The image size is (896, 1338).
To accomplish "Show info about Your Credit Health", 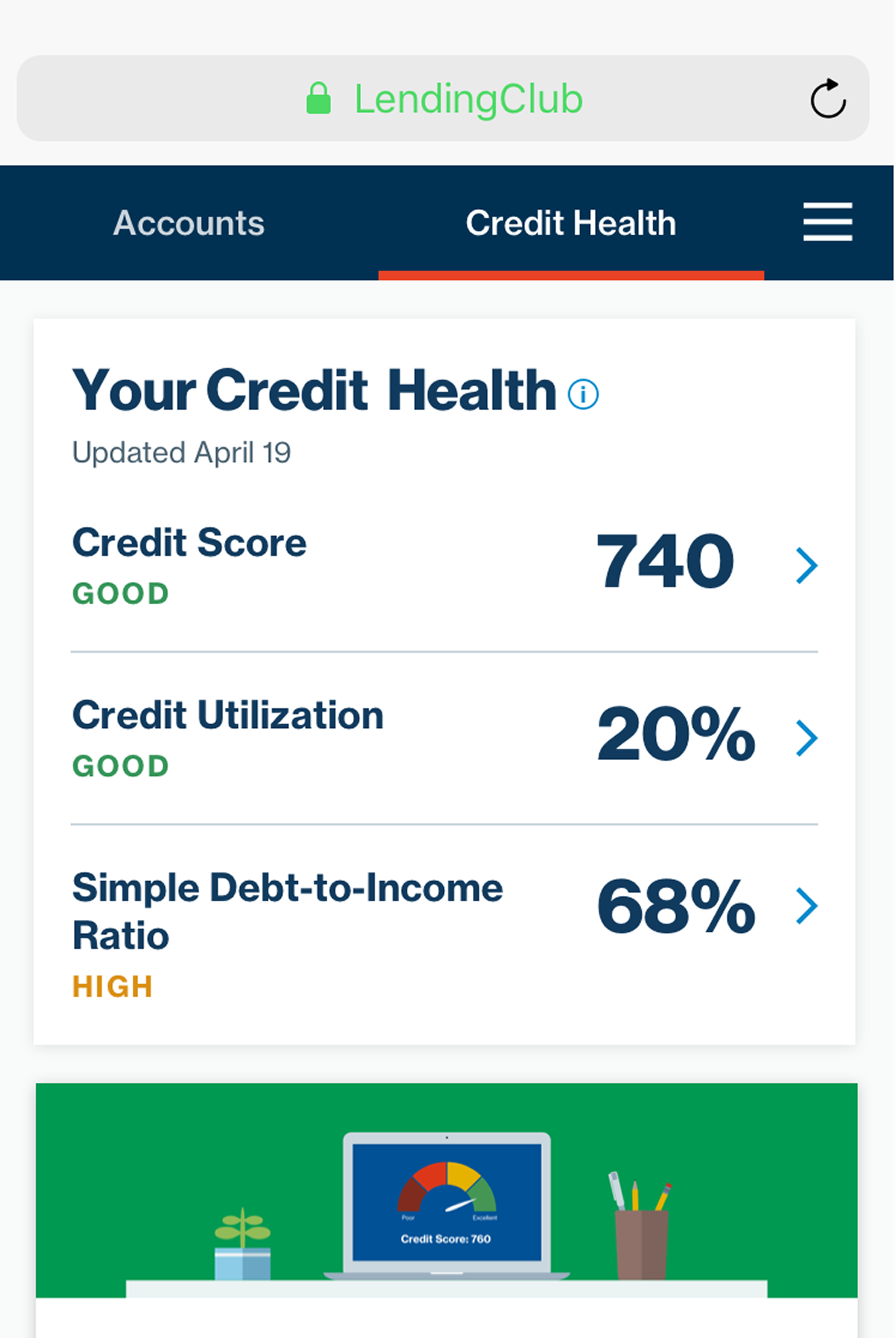I will click(583, 394).
